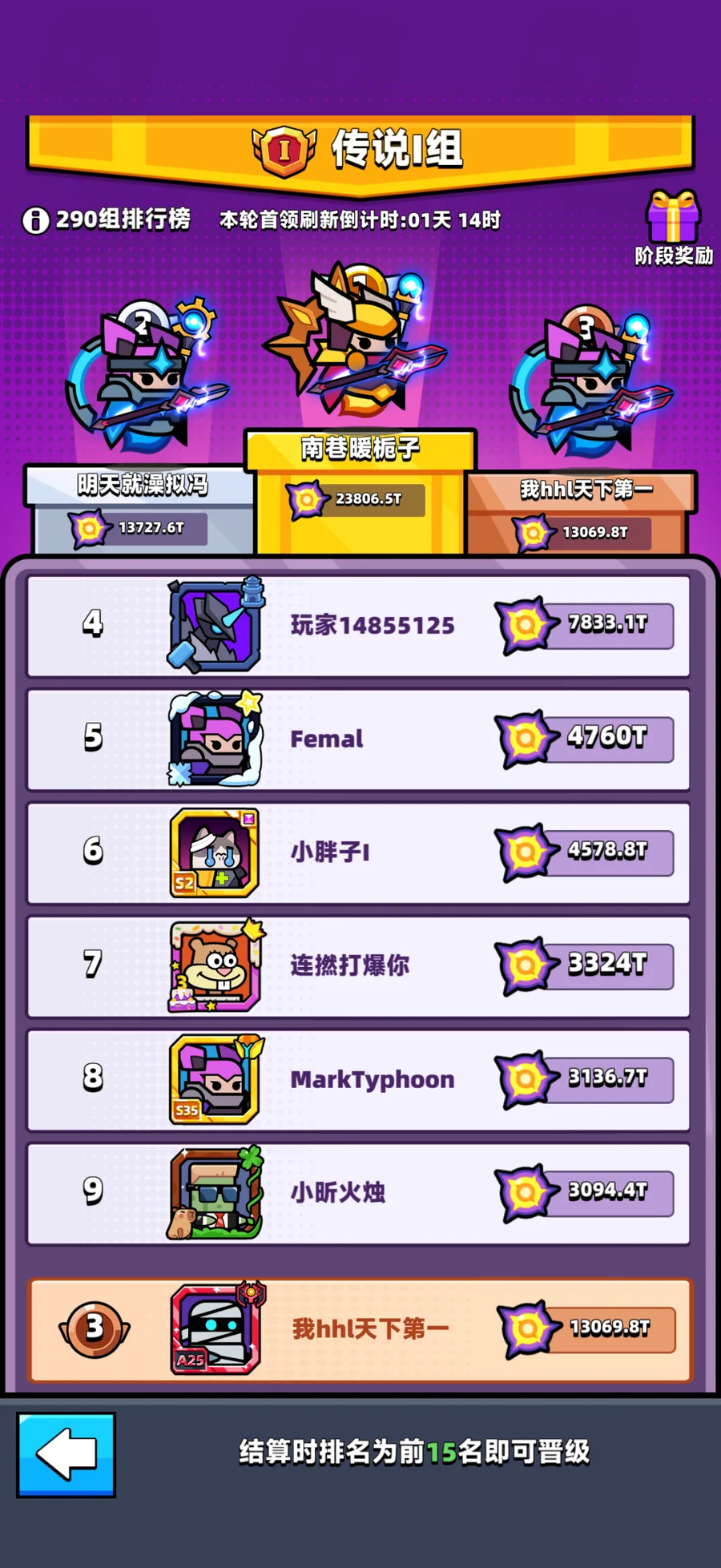721x1568 pixels.
Task: View first-place player 南巷暖栀子
Action: 360,353
